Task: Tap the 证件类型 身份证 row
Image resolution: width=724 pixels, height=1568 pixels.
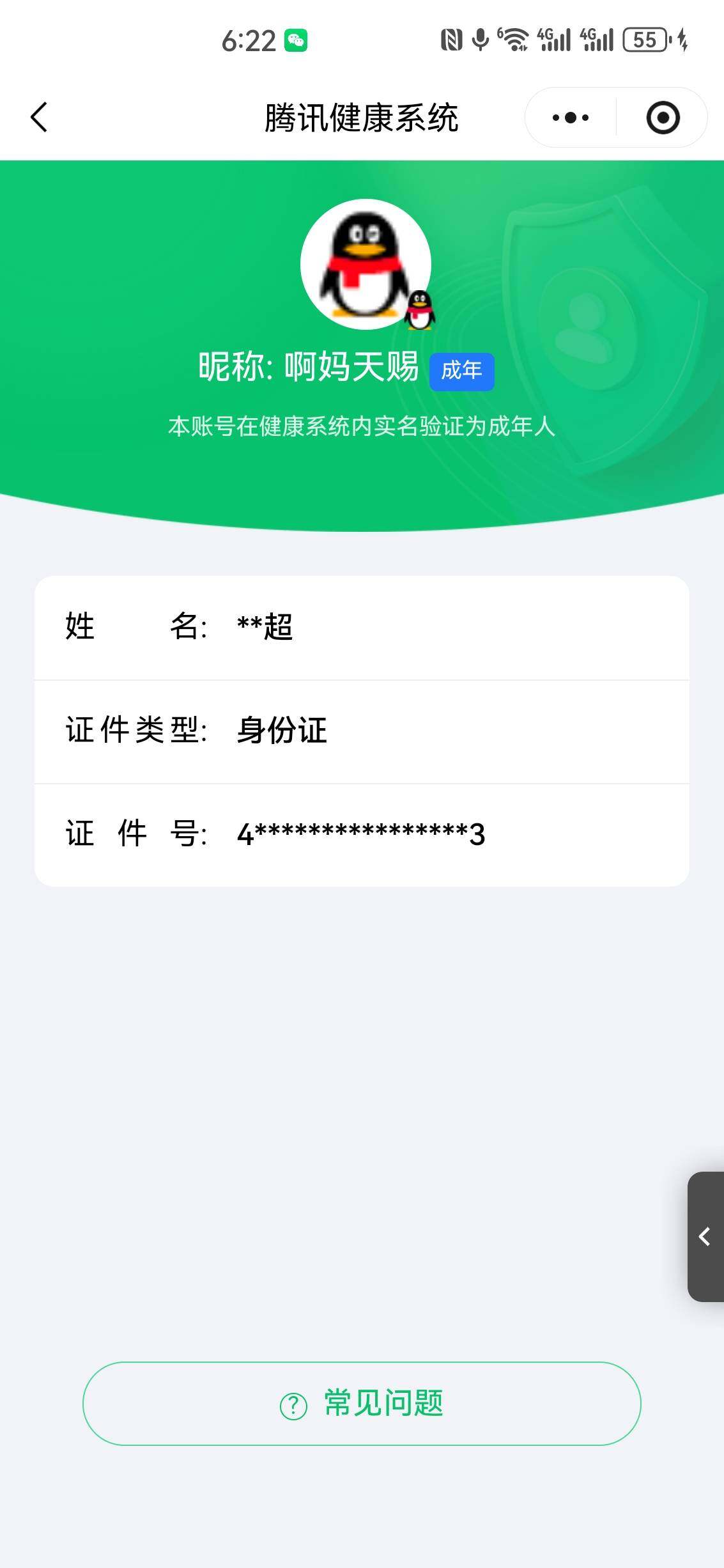Action: tap(362, 732)
